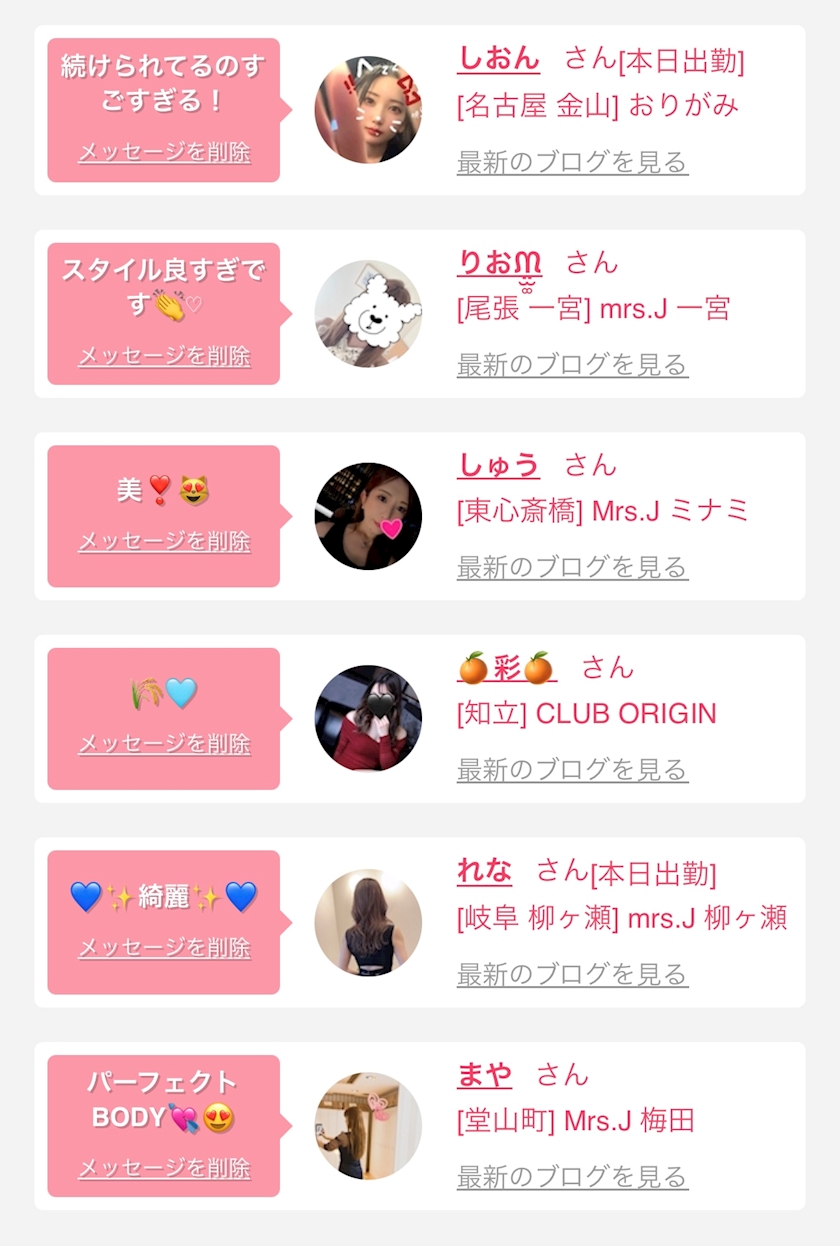
Task: Delete the 美 message to しゅう
Action: (x=164, y=542)
